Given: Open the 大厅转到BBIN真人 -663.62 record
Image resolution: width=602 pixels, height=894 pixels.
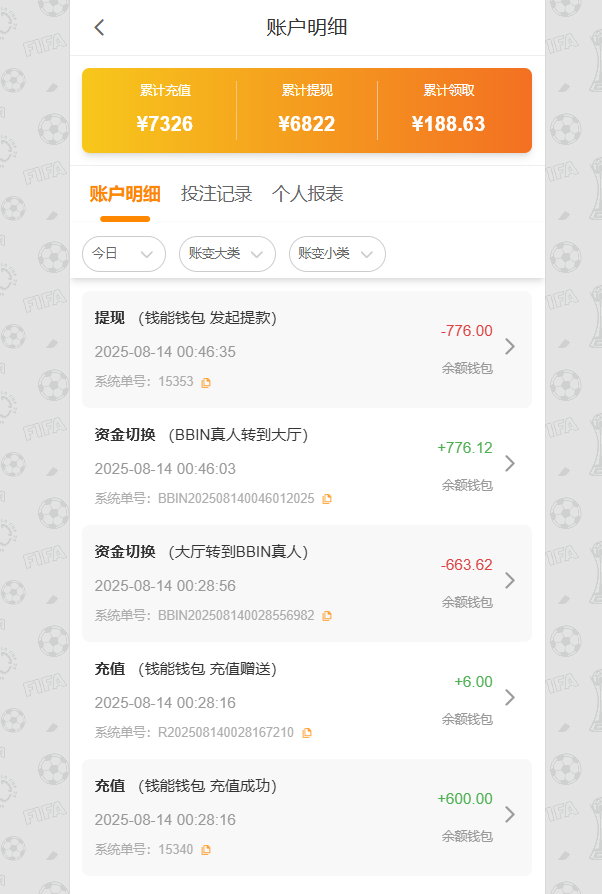Looking at the screenshot, I should click(306, 582).
